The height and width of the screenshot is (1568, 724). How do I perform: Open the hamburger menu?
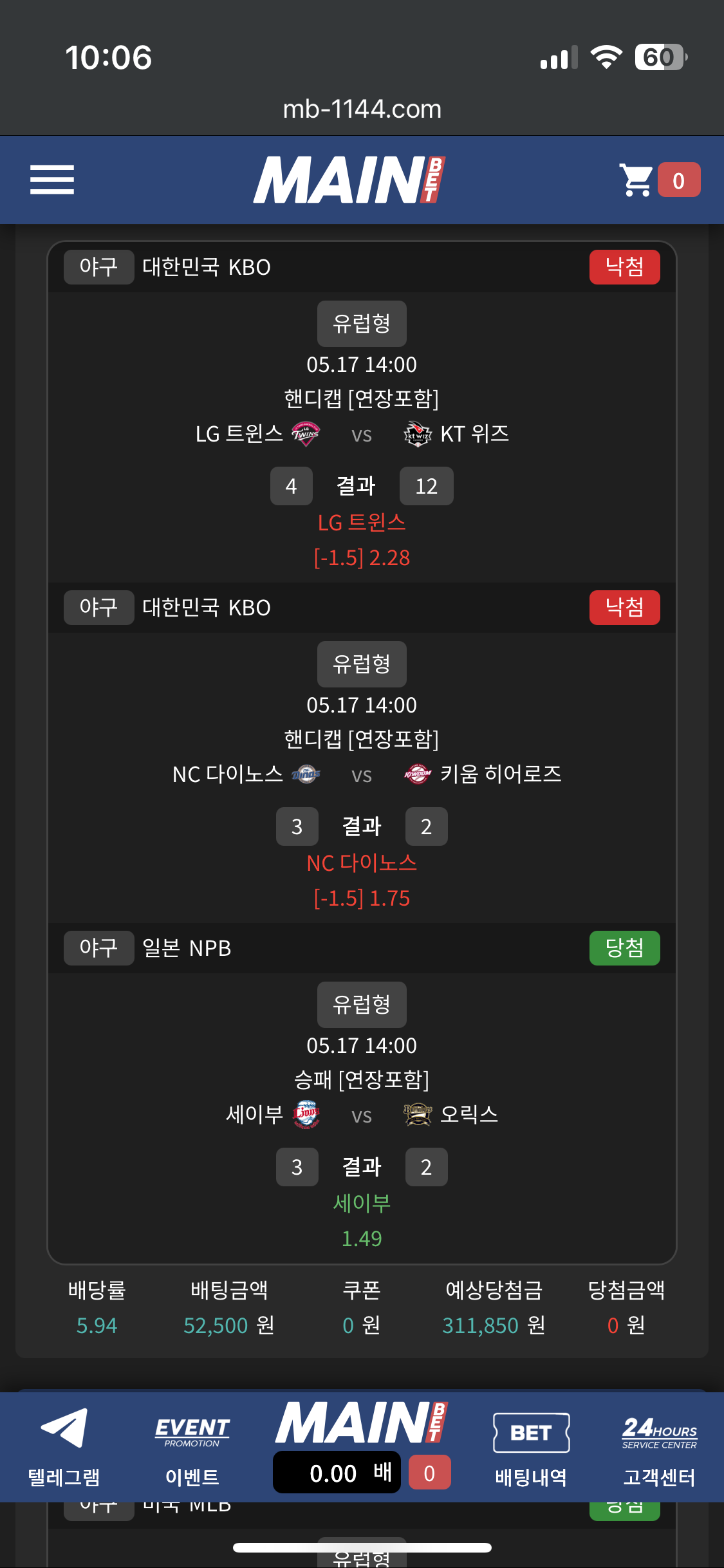[52, 180]
